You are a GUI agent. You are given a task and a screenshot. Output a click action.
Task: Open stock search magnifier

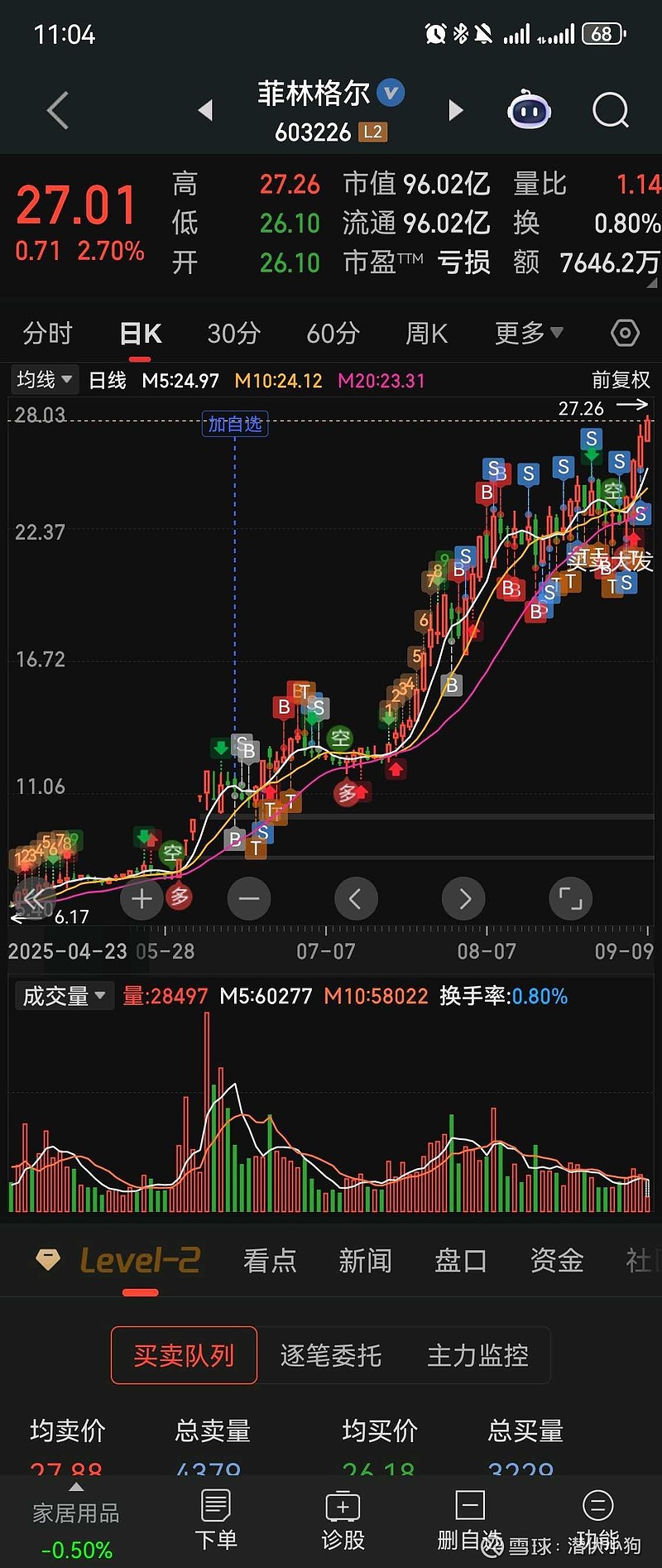pos(611,110)
